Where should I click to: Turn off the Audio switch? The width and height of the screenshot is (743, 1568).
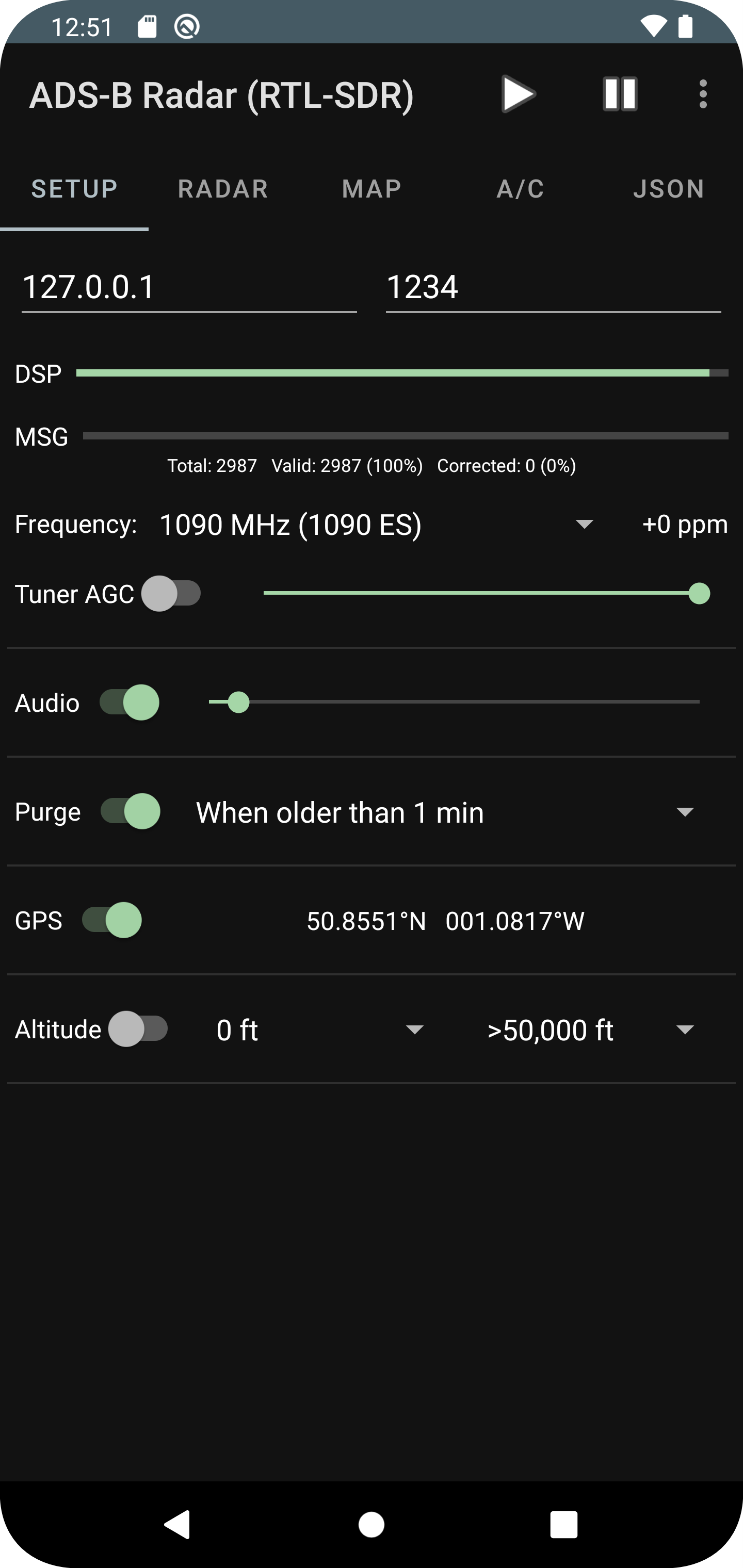tap(130, 703)
